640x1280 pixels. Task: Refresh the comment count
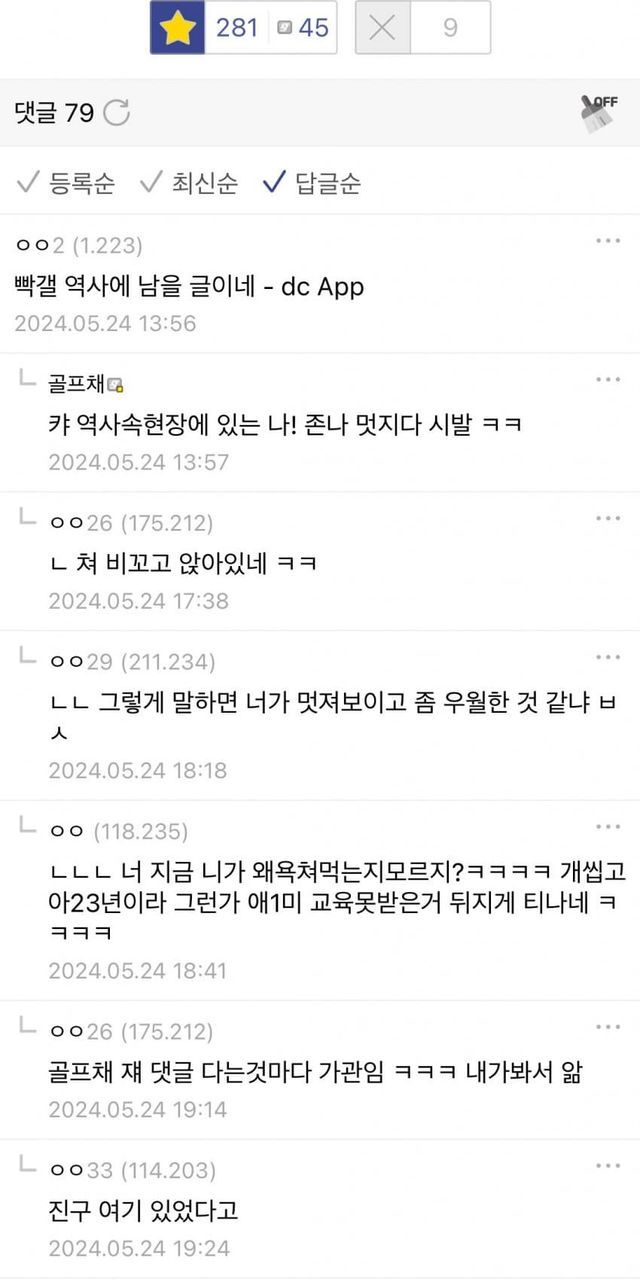tap(117, 113)
